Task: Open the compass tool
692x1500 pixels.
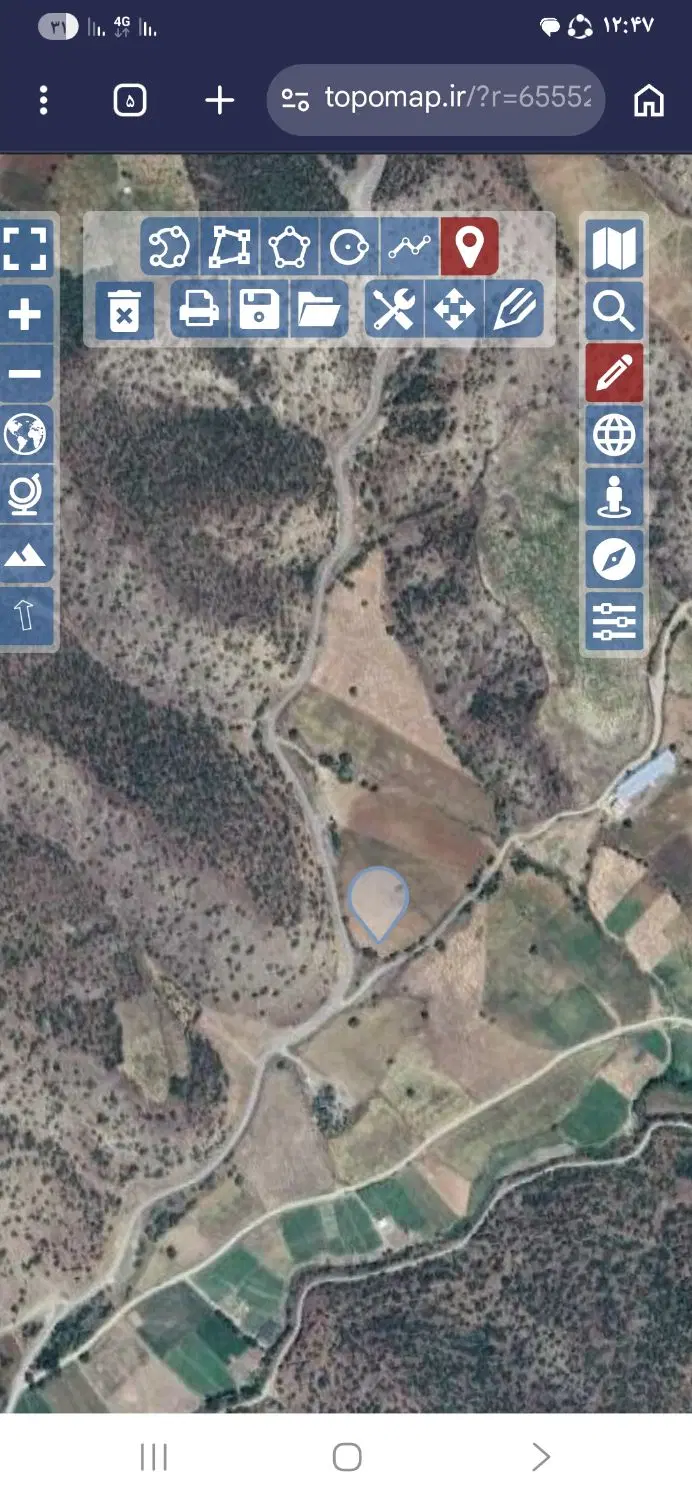Action: point(614,559)
